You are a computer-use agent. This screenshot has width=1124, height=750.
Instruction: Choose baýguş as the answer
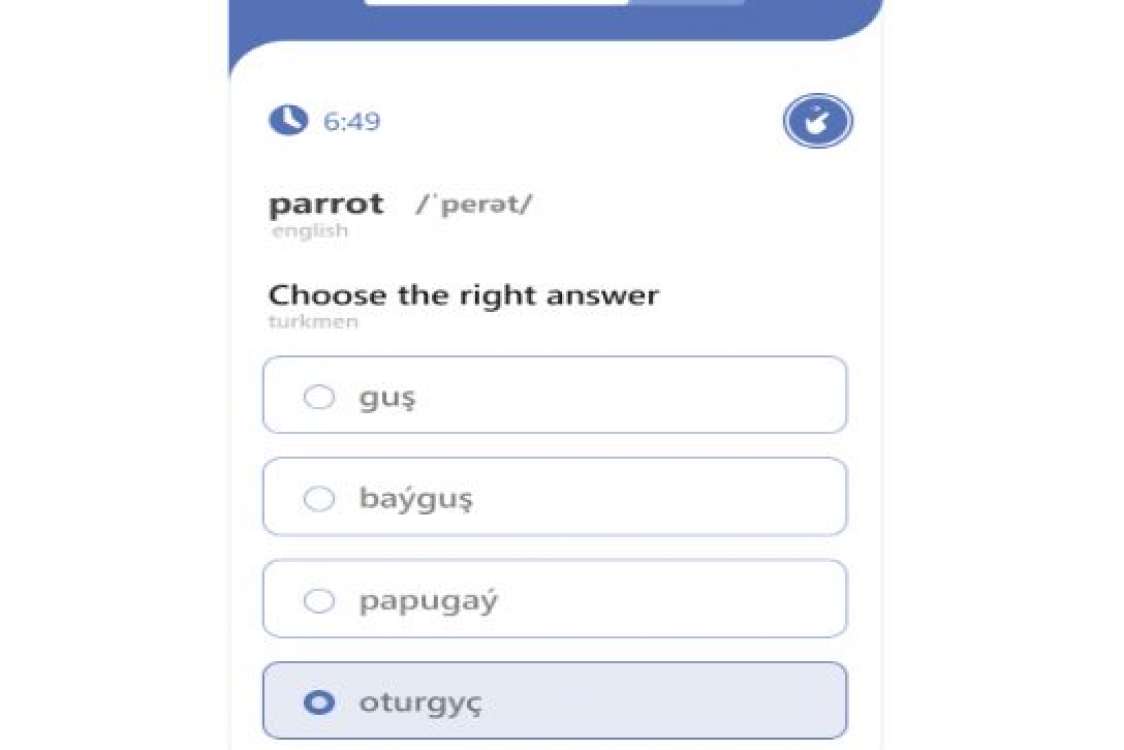554,497
